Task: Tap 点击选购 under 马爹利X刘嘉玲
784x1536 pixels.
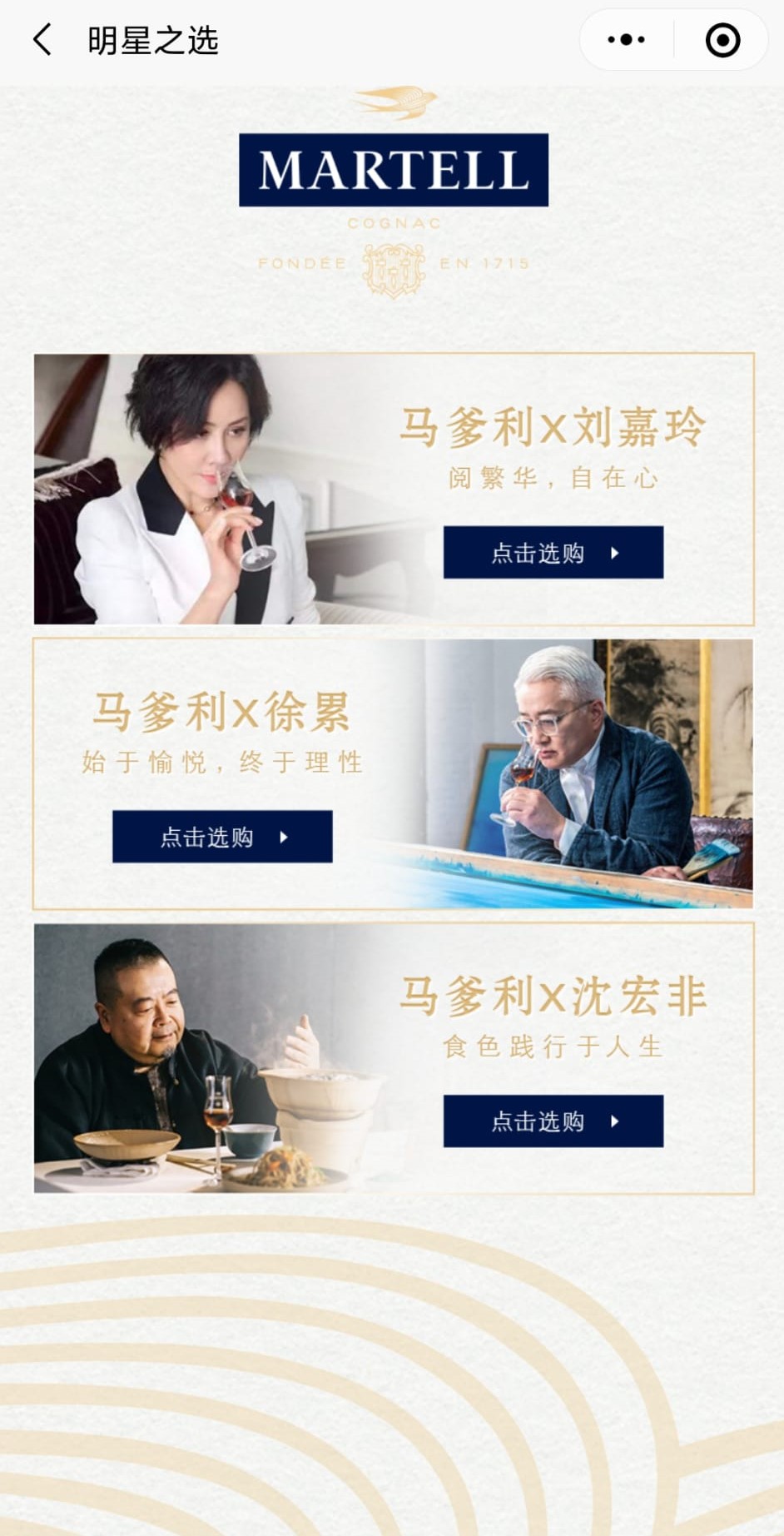Action: click(x=553, y=552)
